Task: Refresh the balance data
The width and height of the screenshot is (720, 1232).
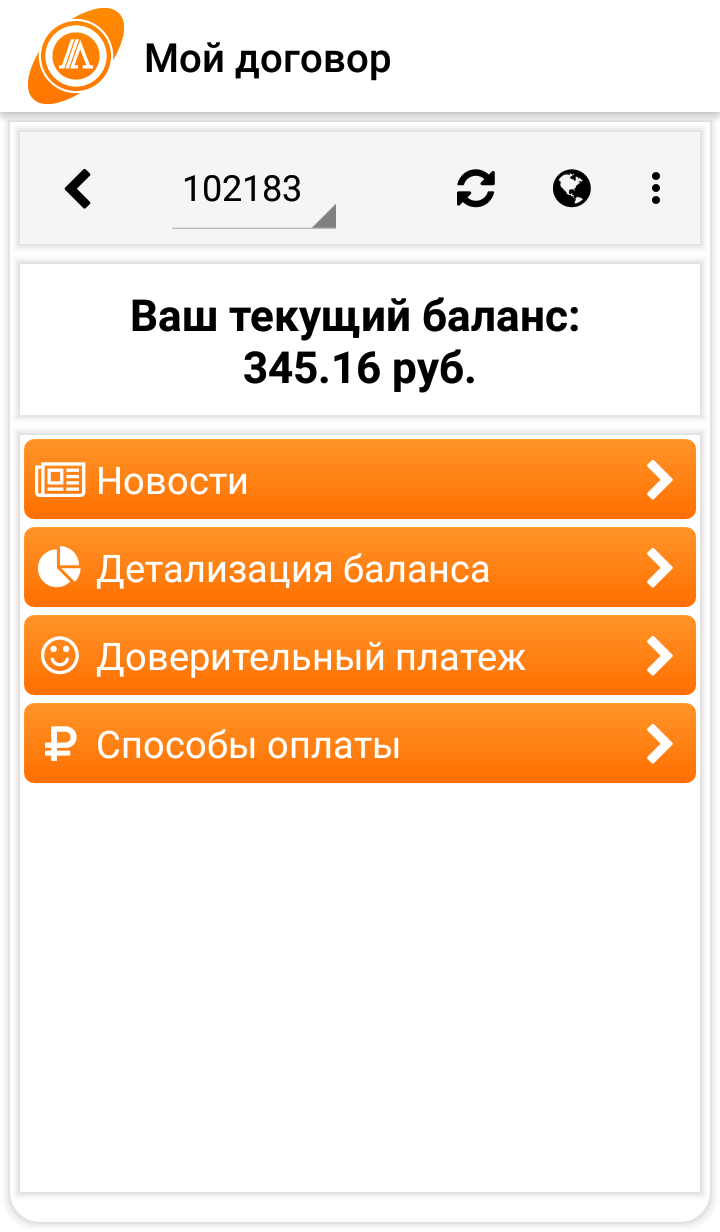Action: 476,188
